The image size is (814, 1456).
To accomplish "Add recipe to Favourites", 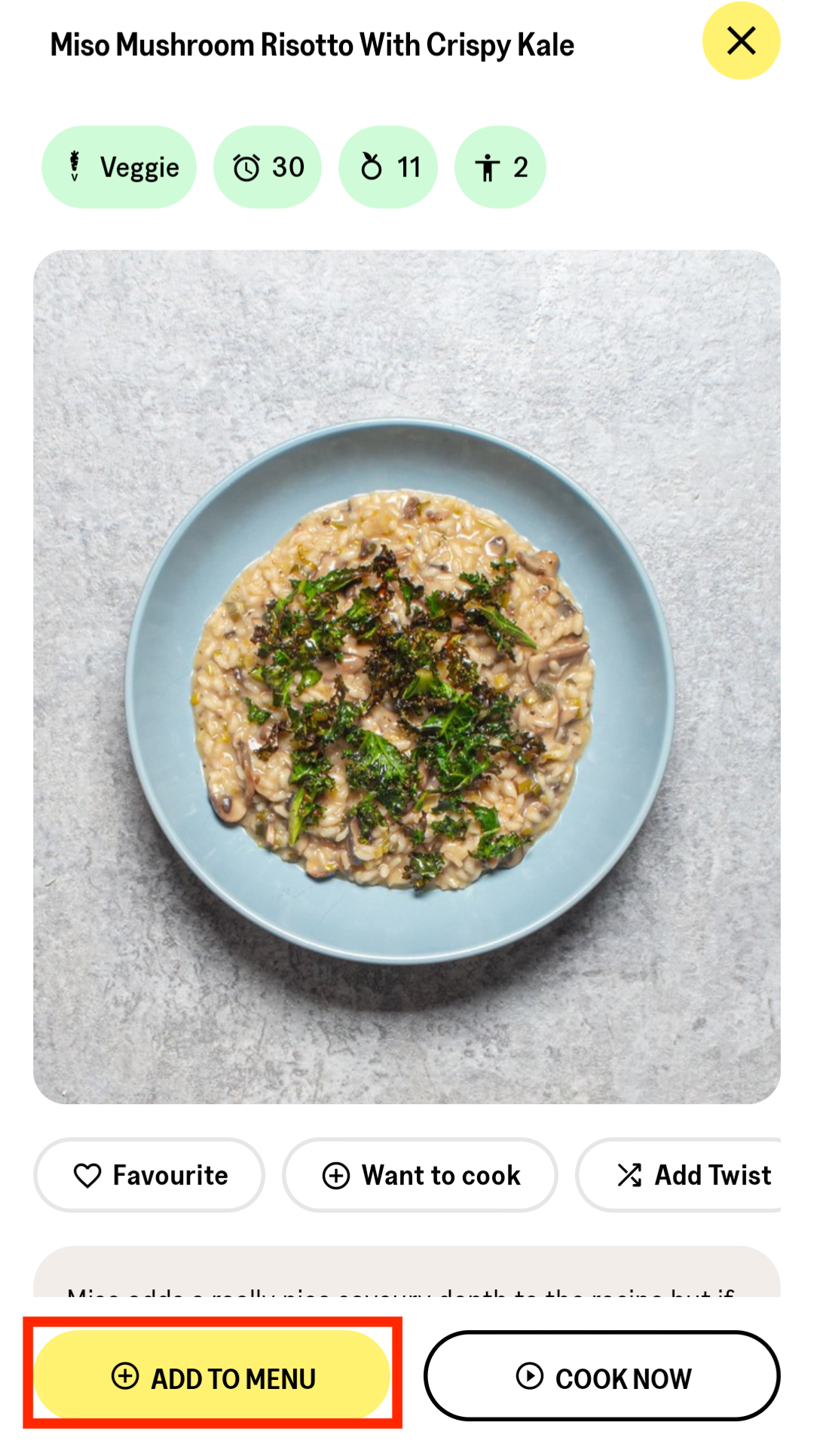I will tap(149, 1175).
